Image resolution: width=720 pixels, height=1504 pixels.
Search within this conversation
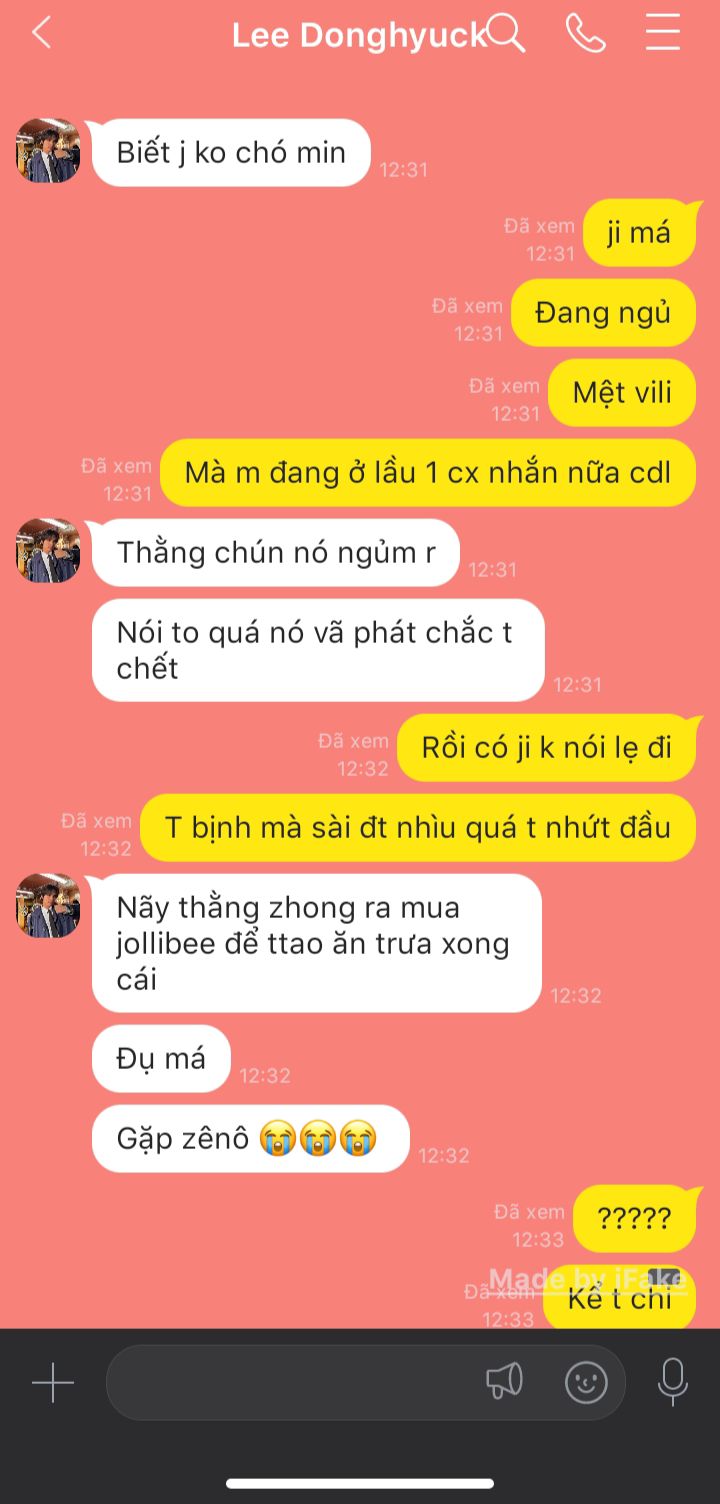[506, 33]
